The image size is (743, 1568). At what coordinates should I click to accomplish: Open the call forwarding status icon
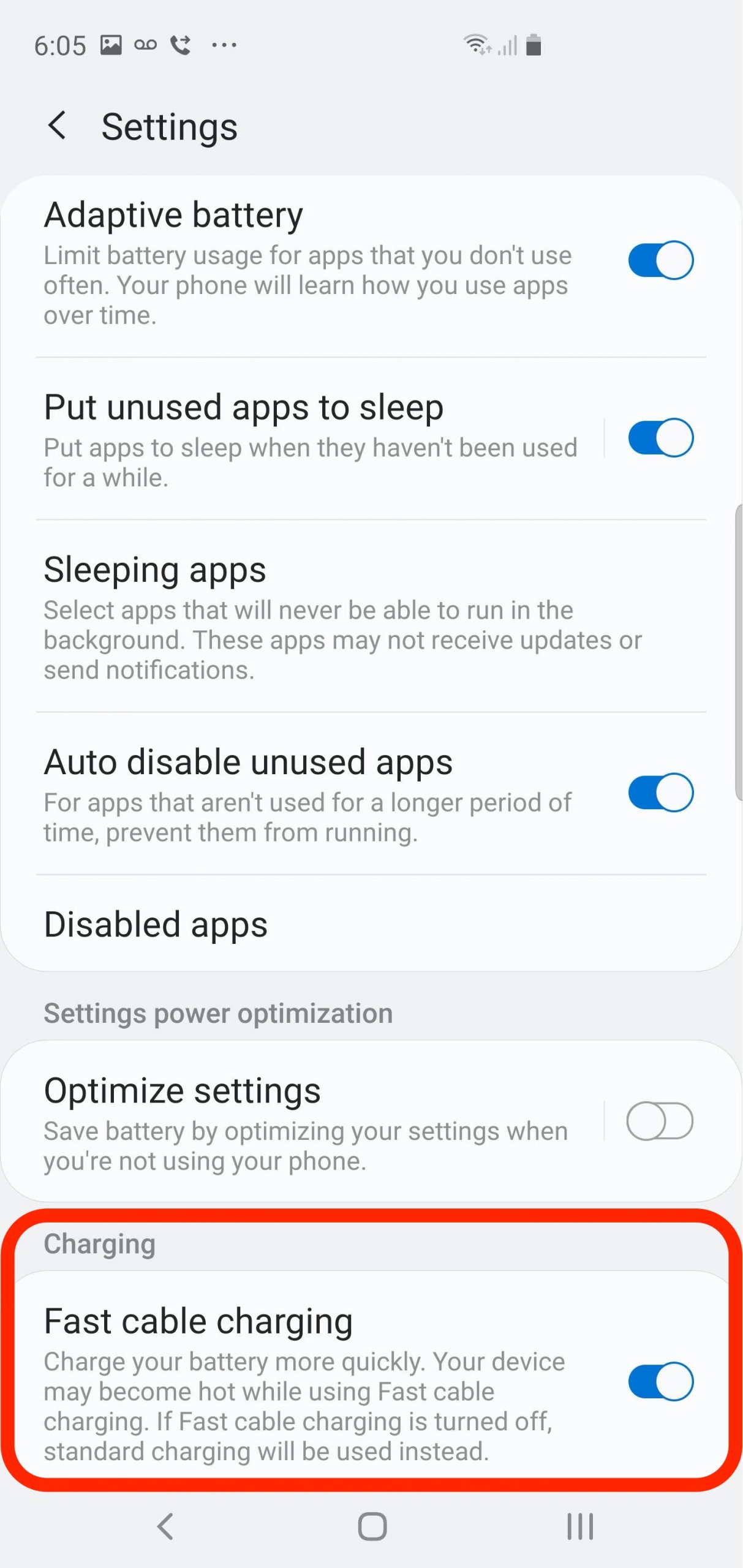(x=180, y=44)
